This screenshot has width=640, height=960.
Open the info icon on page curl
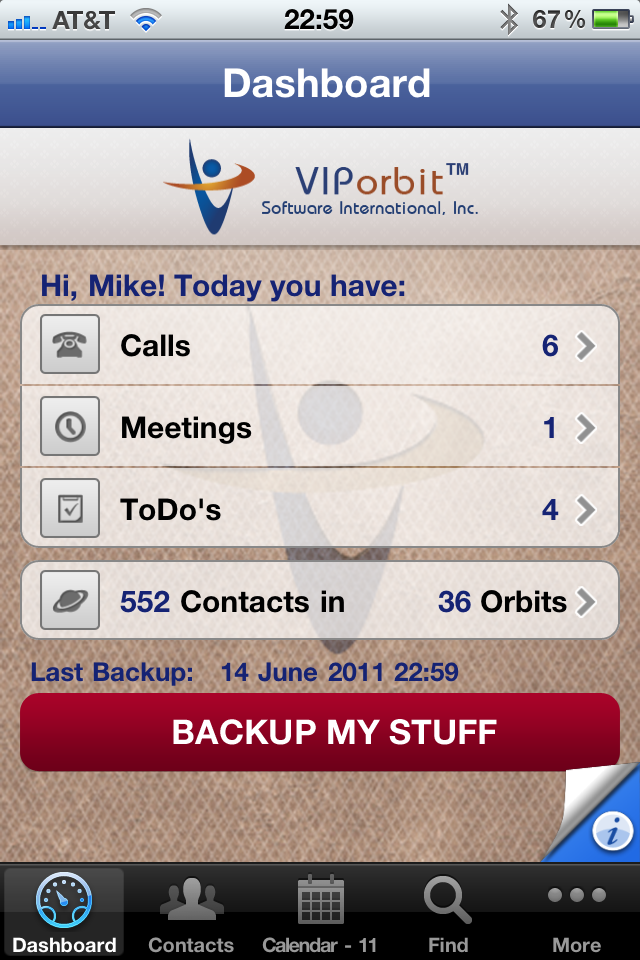pos(611,829)
